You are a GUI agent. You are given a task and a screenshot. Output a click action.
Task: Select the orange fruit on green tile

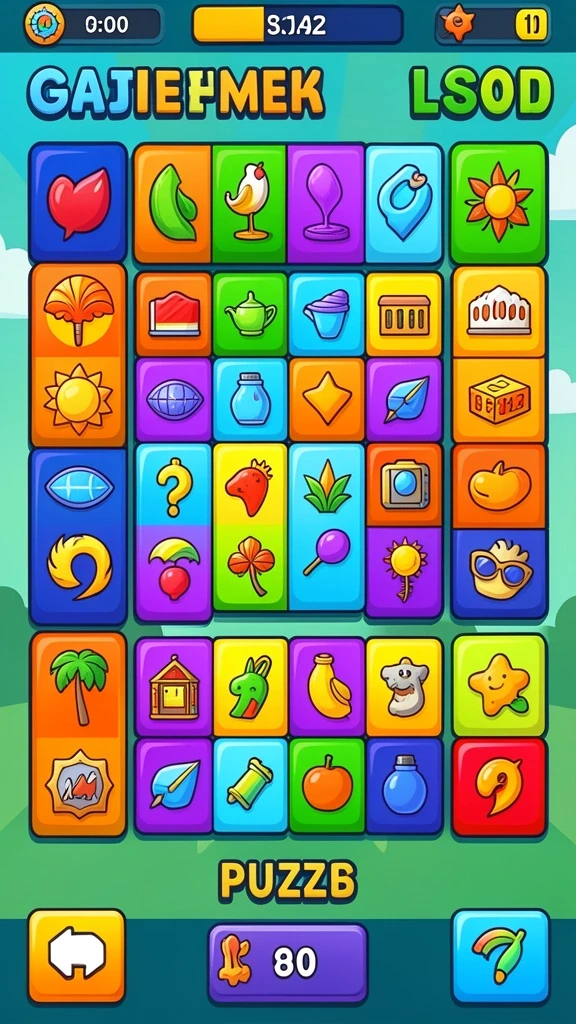327,786
